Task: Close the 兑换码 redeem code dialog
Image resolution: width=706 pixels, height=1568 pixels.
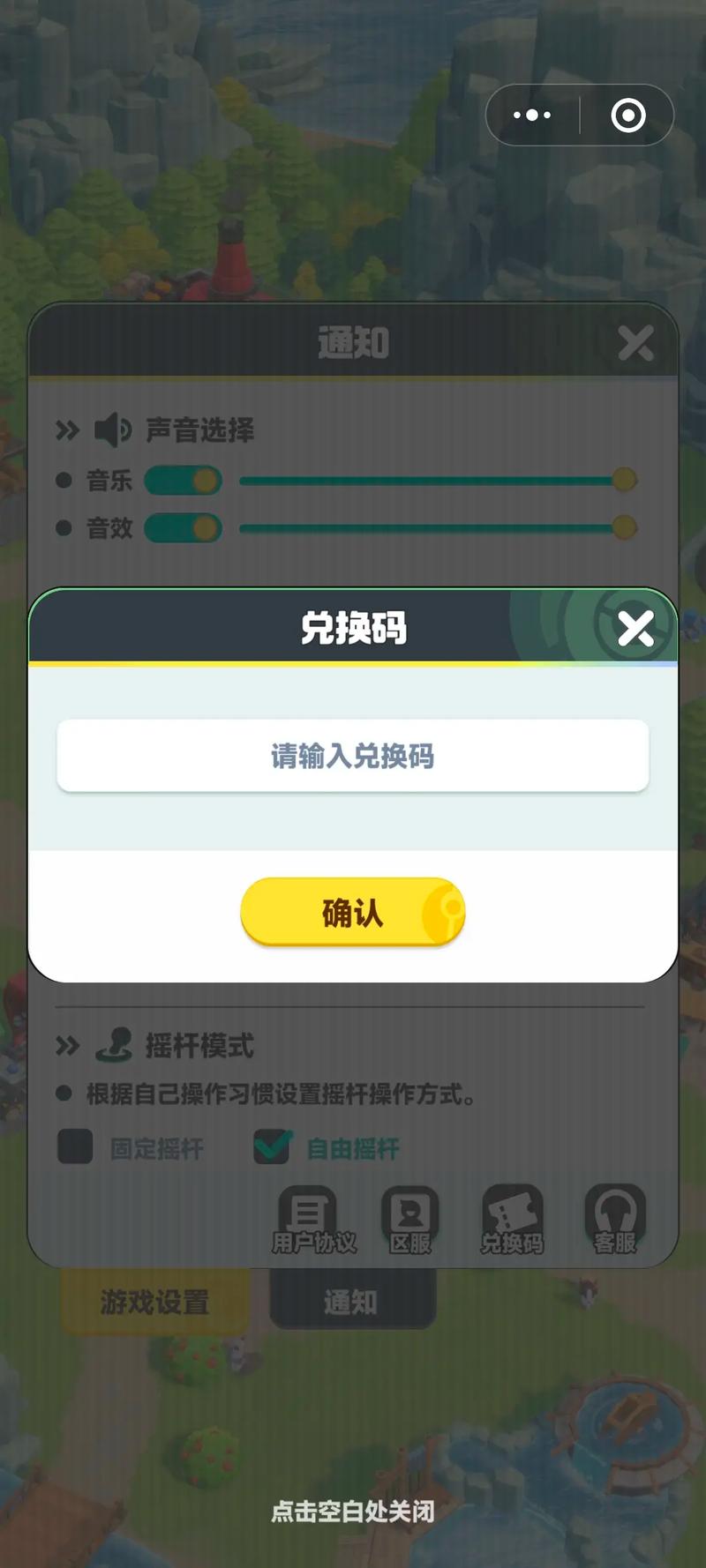Action: coord(635,629)
